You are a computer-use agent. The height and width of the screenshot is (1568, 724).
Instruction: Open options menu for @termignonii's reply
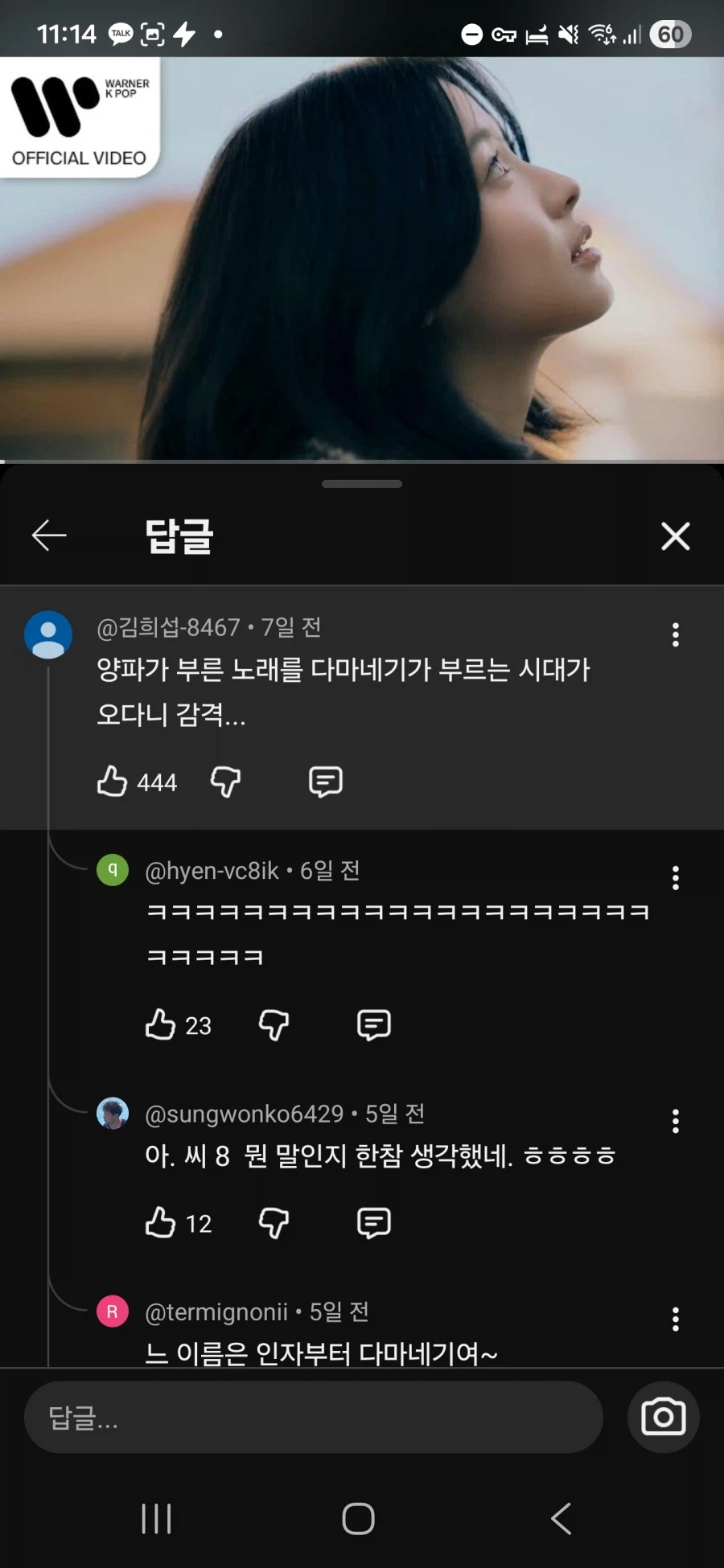click(675, 1319)
